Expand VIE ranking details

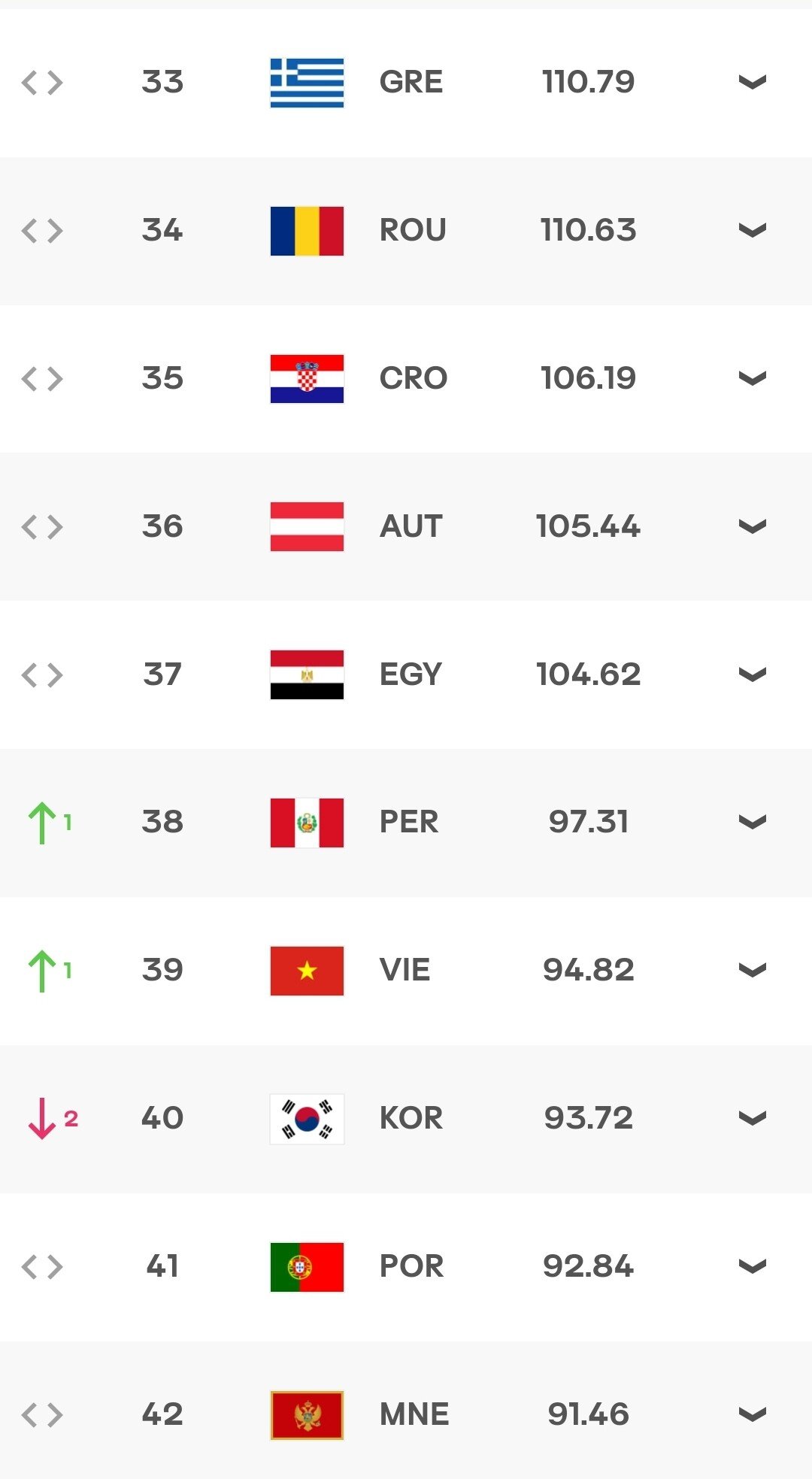[752, 970]
